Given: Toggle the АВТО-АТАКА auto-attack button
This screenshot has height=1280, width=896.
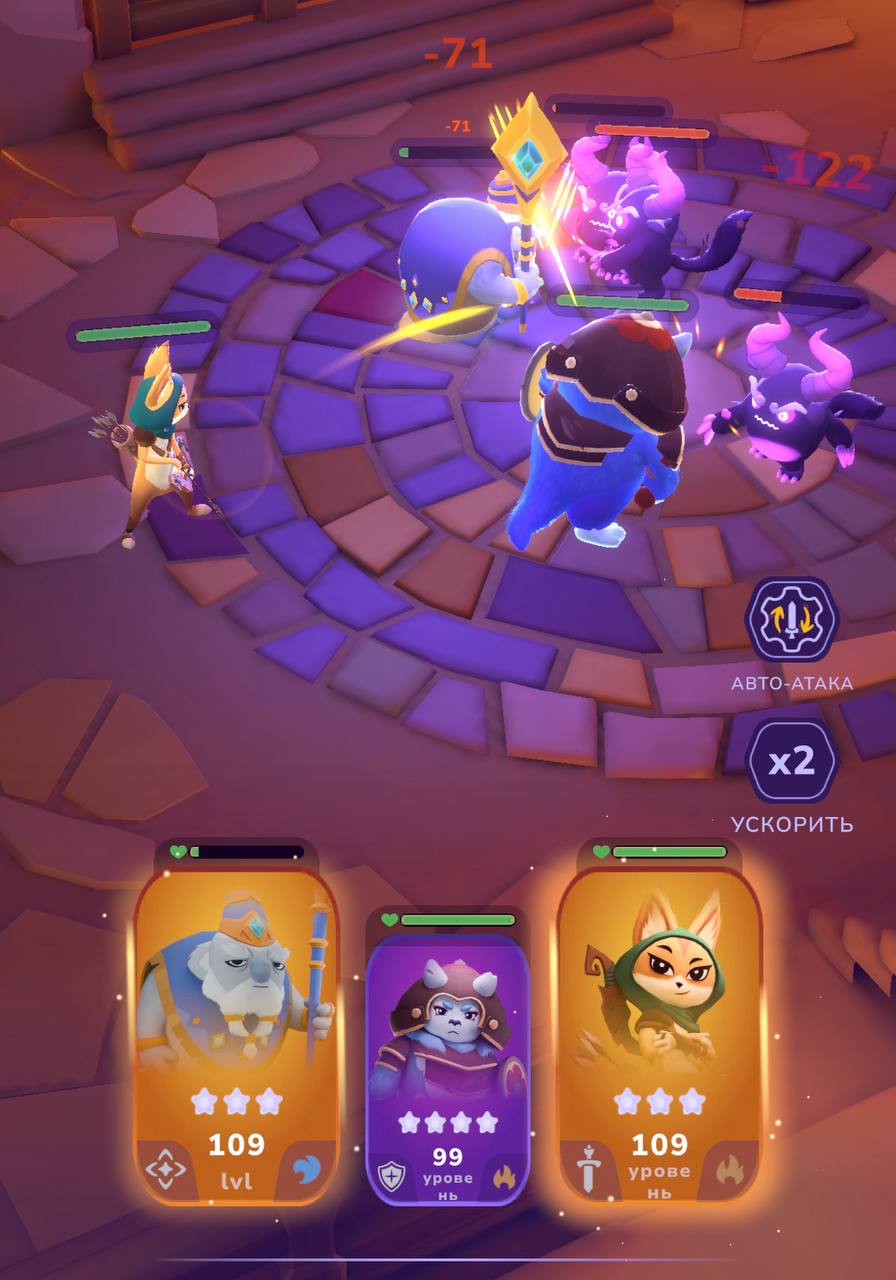Looking at the screenshot, I should pyautogui.click(x=791, y=620).
